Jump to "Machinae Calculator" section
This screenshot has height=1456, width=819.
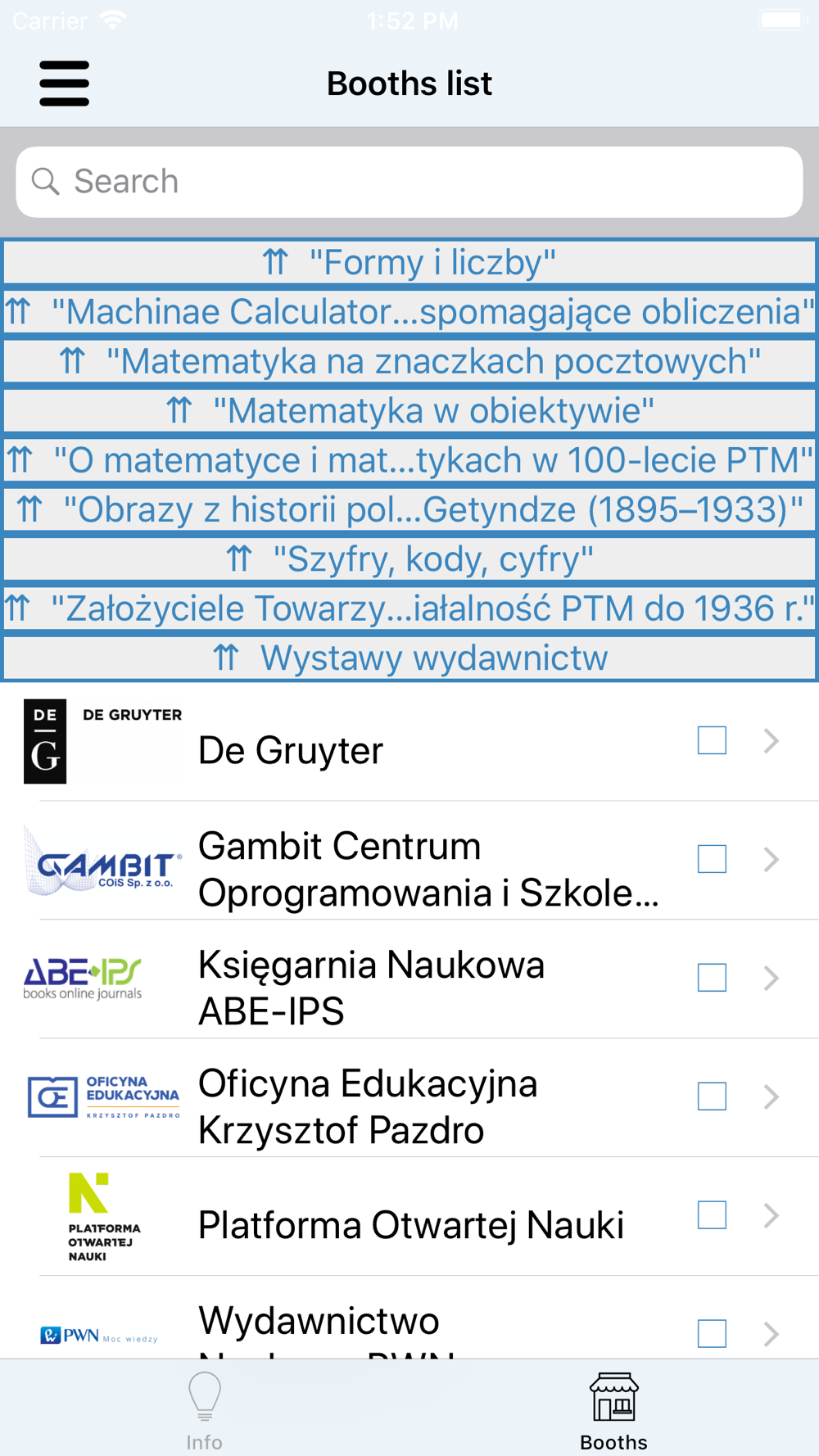click(x=409, y=312)
